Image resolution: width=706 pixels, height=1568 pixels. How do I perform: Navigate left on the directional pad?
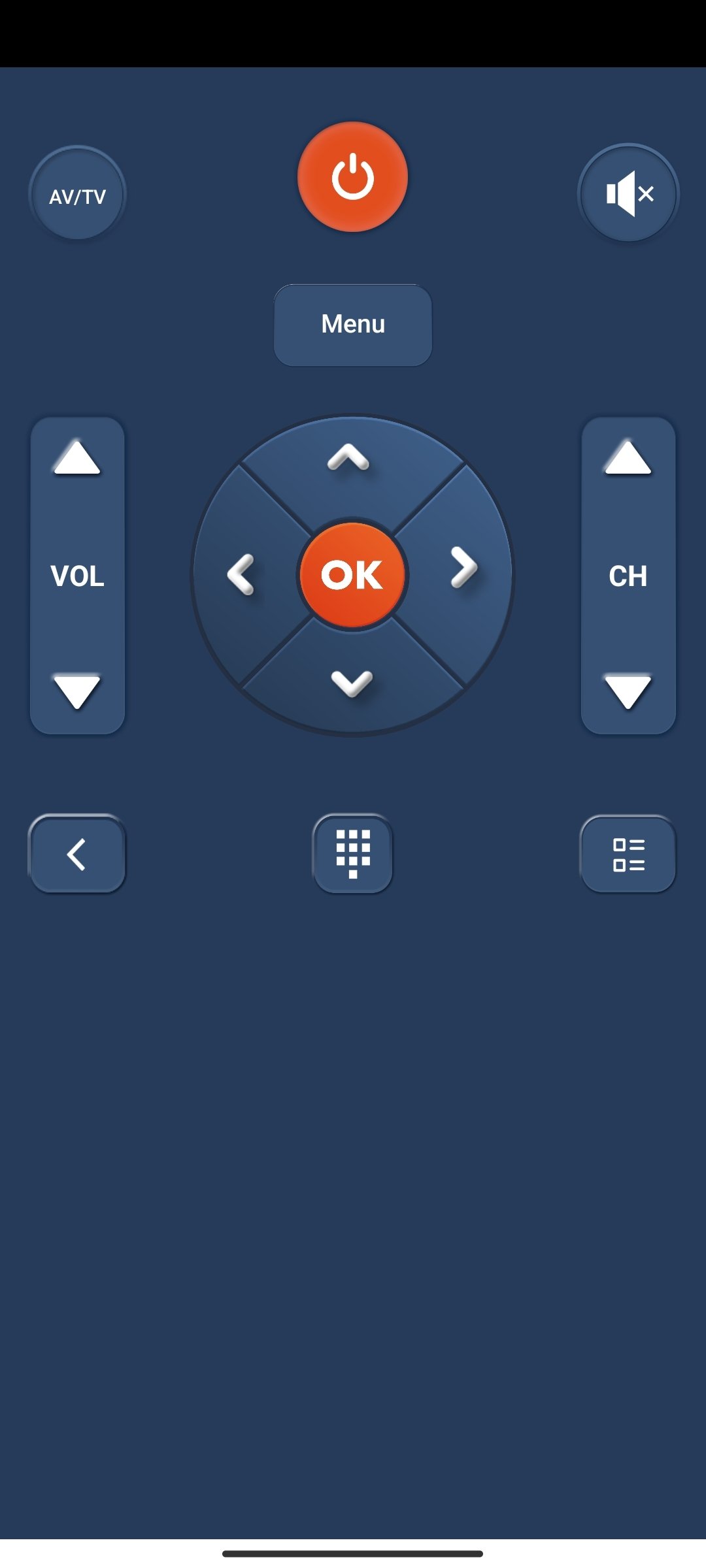(x=241, y=575)
